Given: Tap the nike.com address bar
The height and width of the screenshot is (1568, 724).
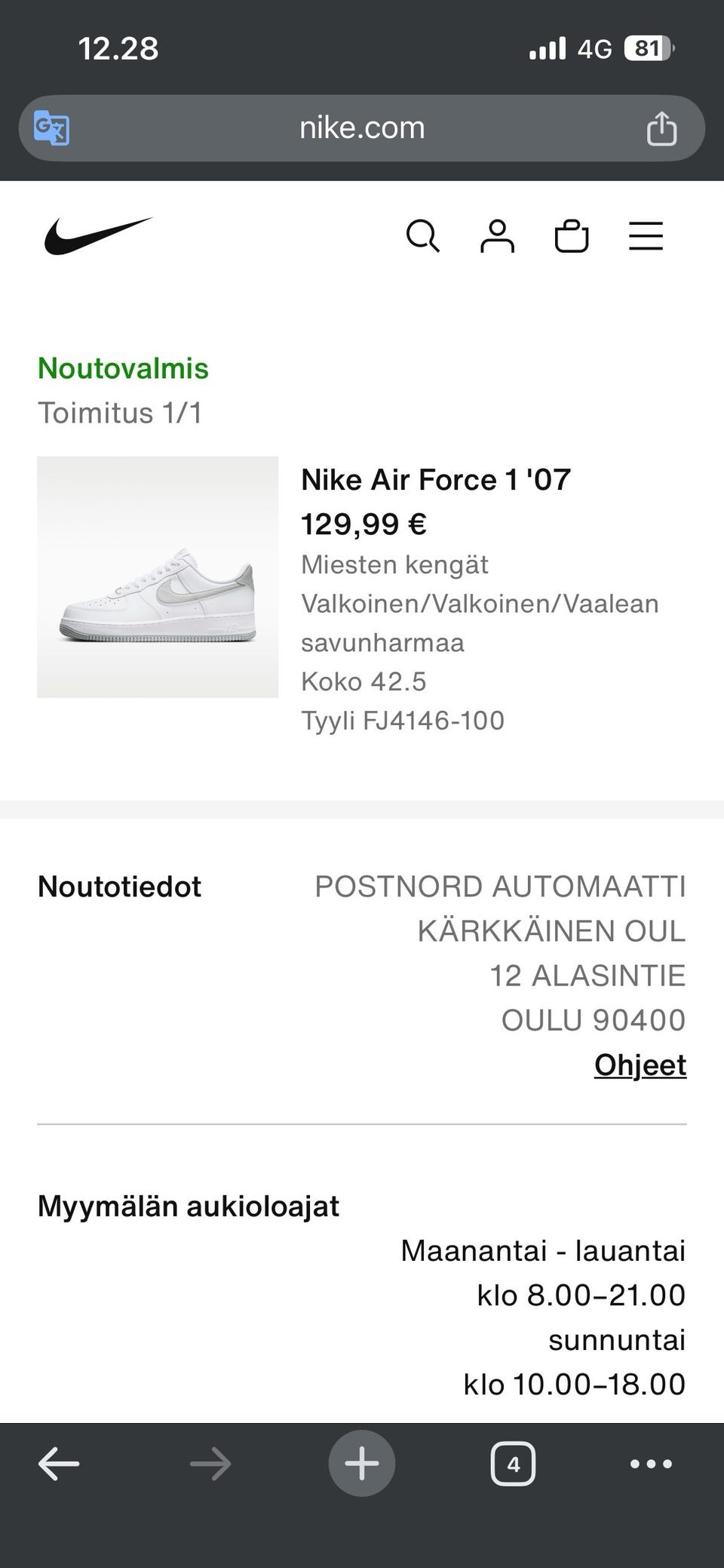Looking at the screenshot, I should (x=362, y=128).
